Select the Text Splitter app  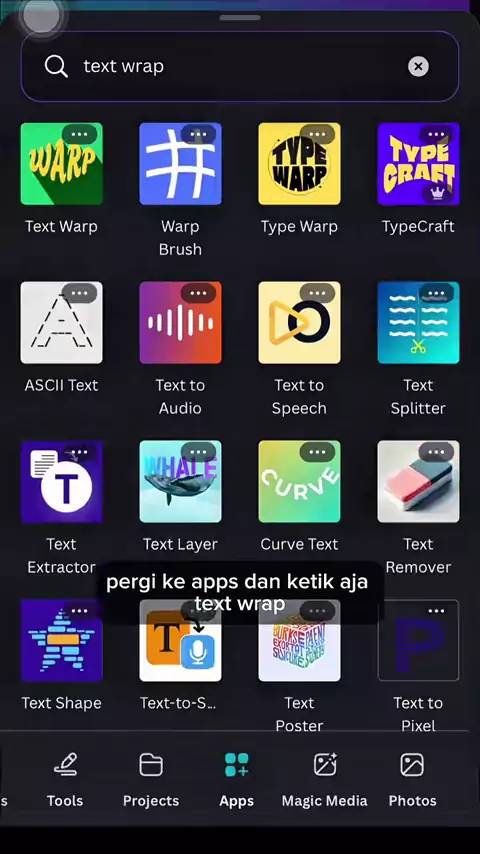click(x=418, y=322)
